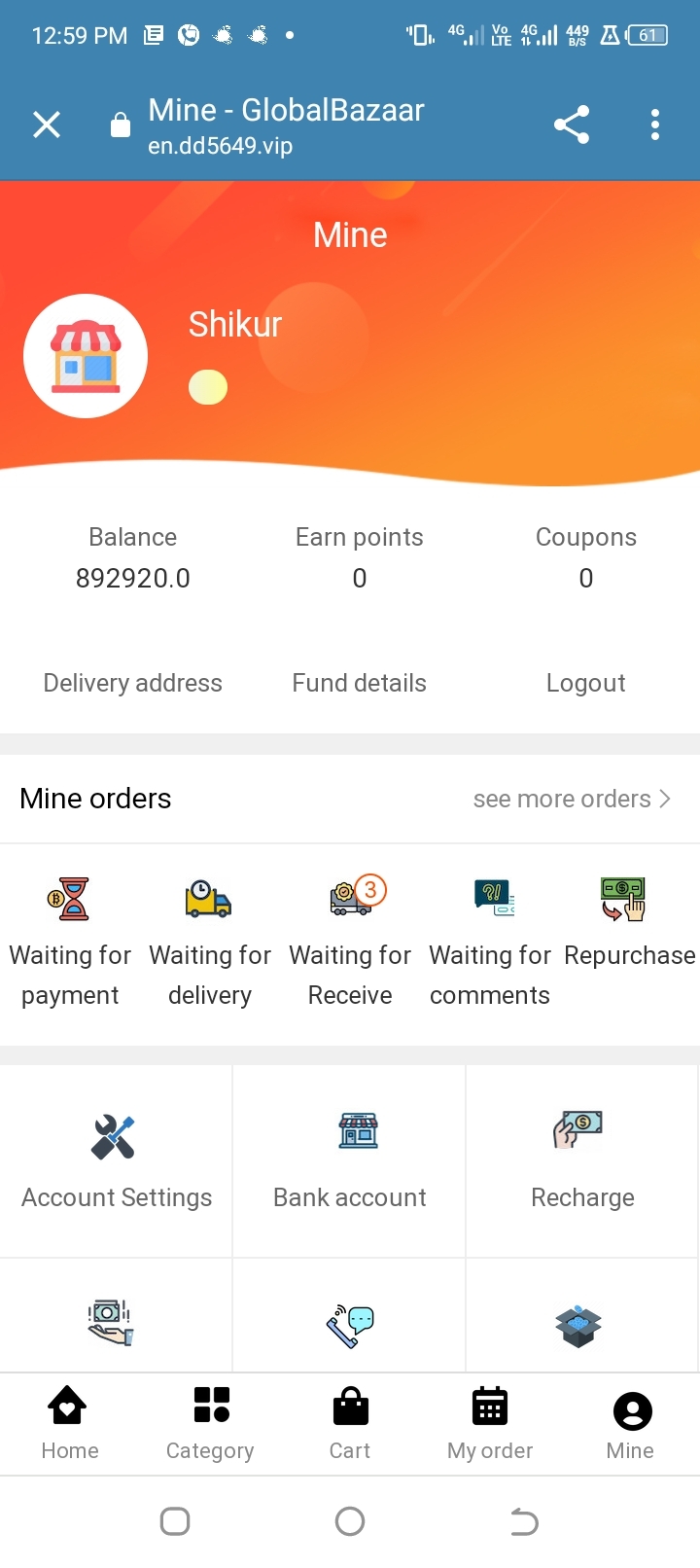See more orders

(x=571, y=799)
